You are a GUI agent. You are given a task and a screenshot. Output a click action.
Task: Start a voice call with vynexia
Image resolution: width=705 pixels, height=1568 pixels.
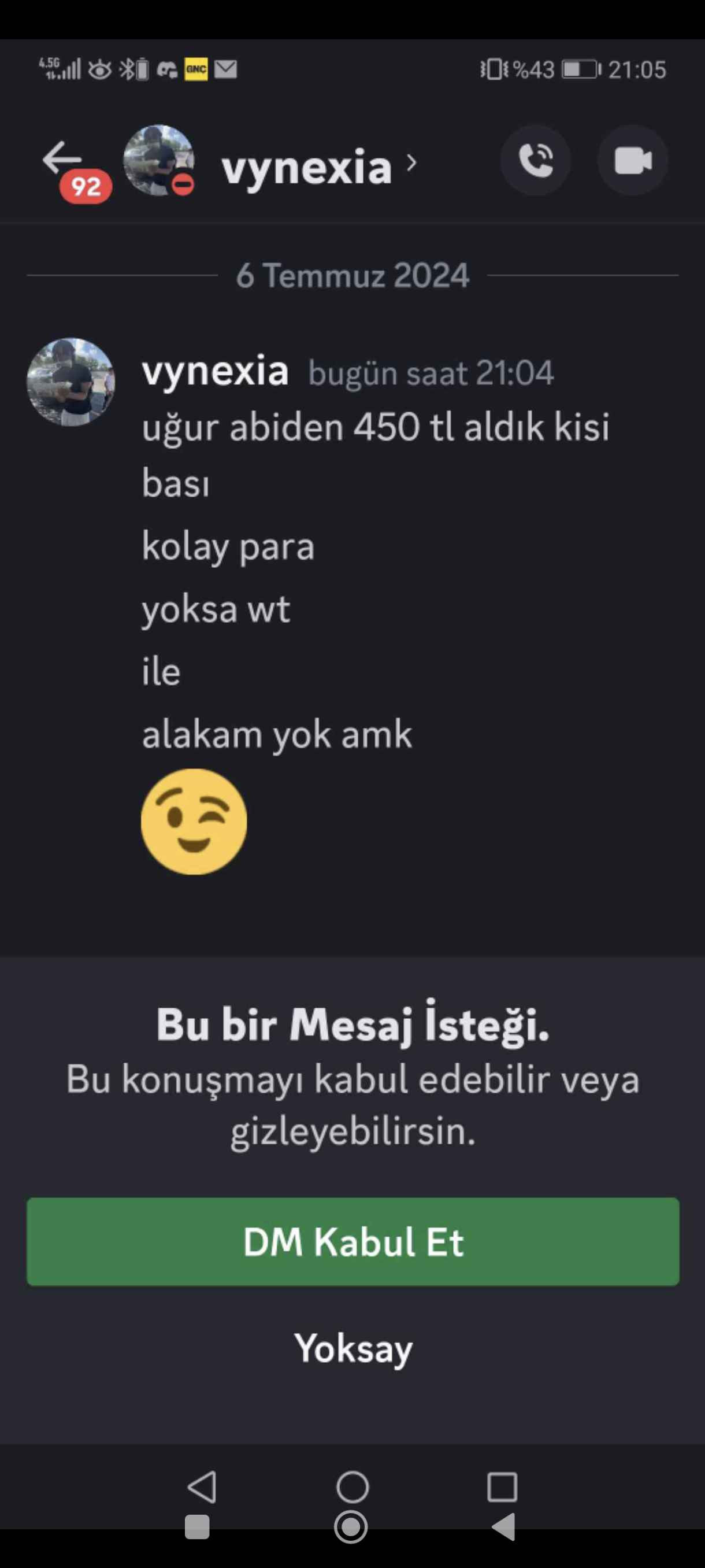click(535, 161)
